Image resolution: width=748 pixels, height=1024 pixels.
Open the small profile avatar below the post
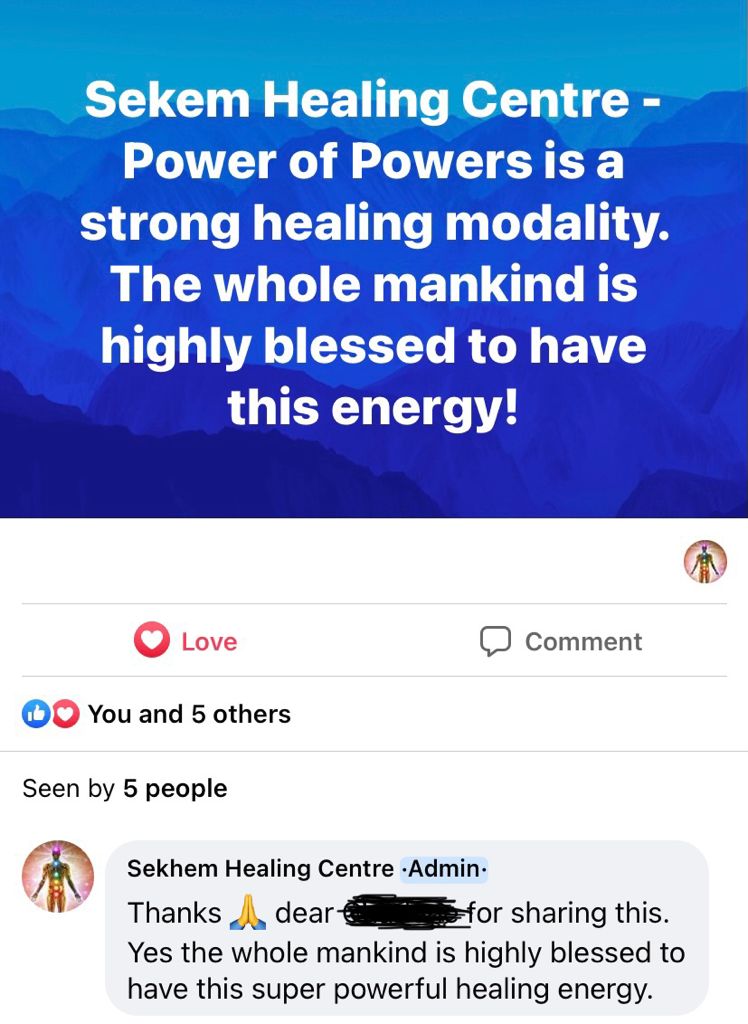pos(705,562)
